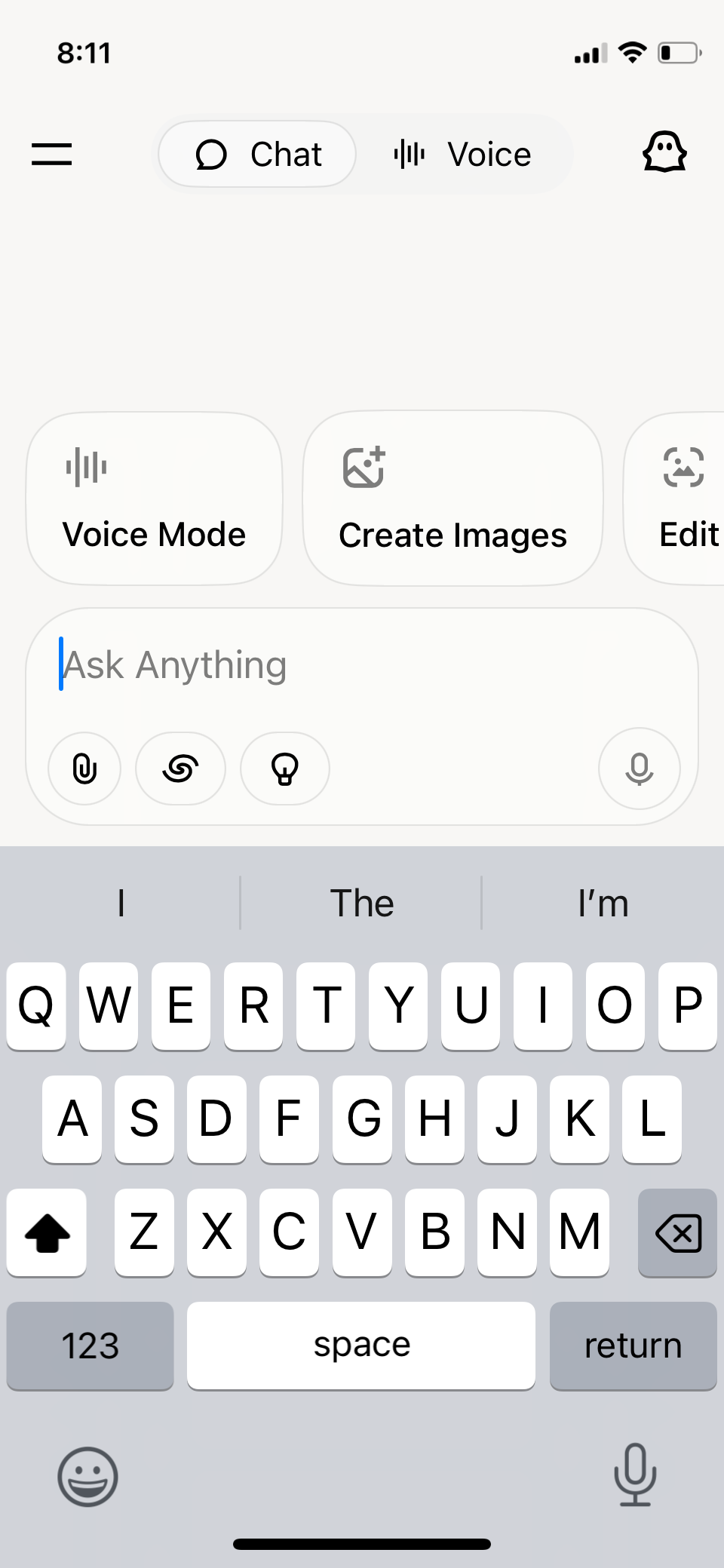Tap the swirl search mode icon
The height and width of the screenshot is (1568, 724).
(x=180, y=769)
